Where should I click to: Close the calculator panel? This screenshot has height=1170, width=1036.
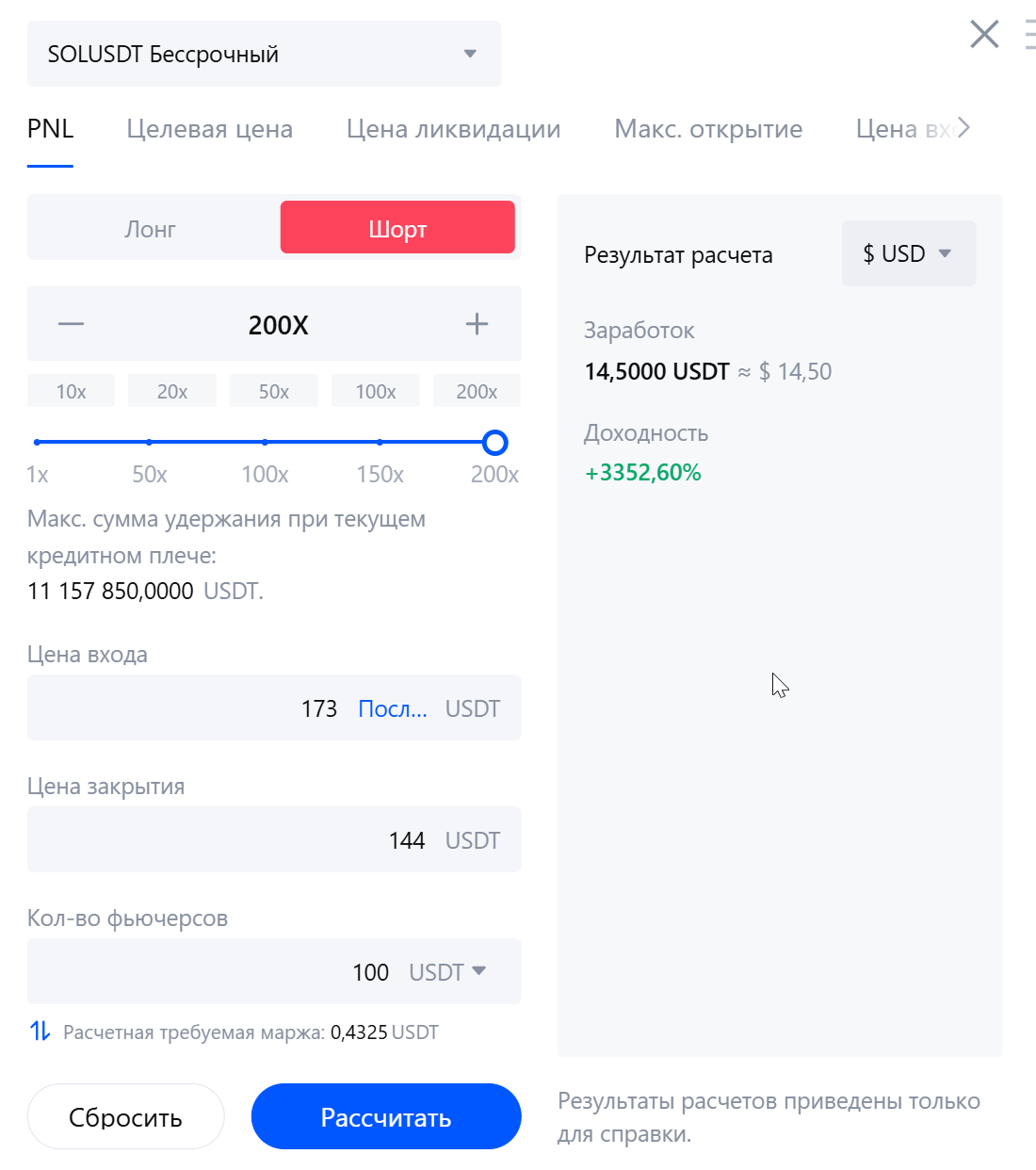[984, 35]
